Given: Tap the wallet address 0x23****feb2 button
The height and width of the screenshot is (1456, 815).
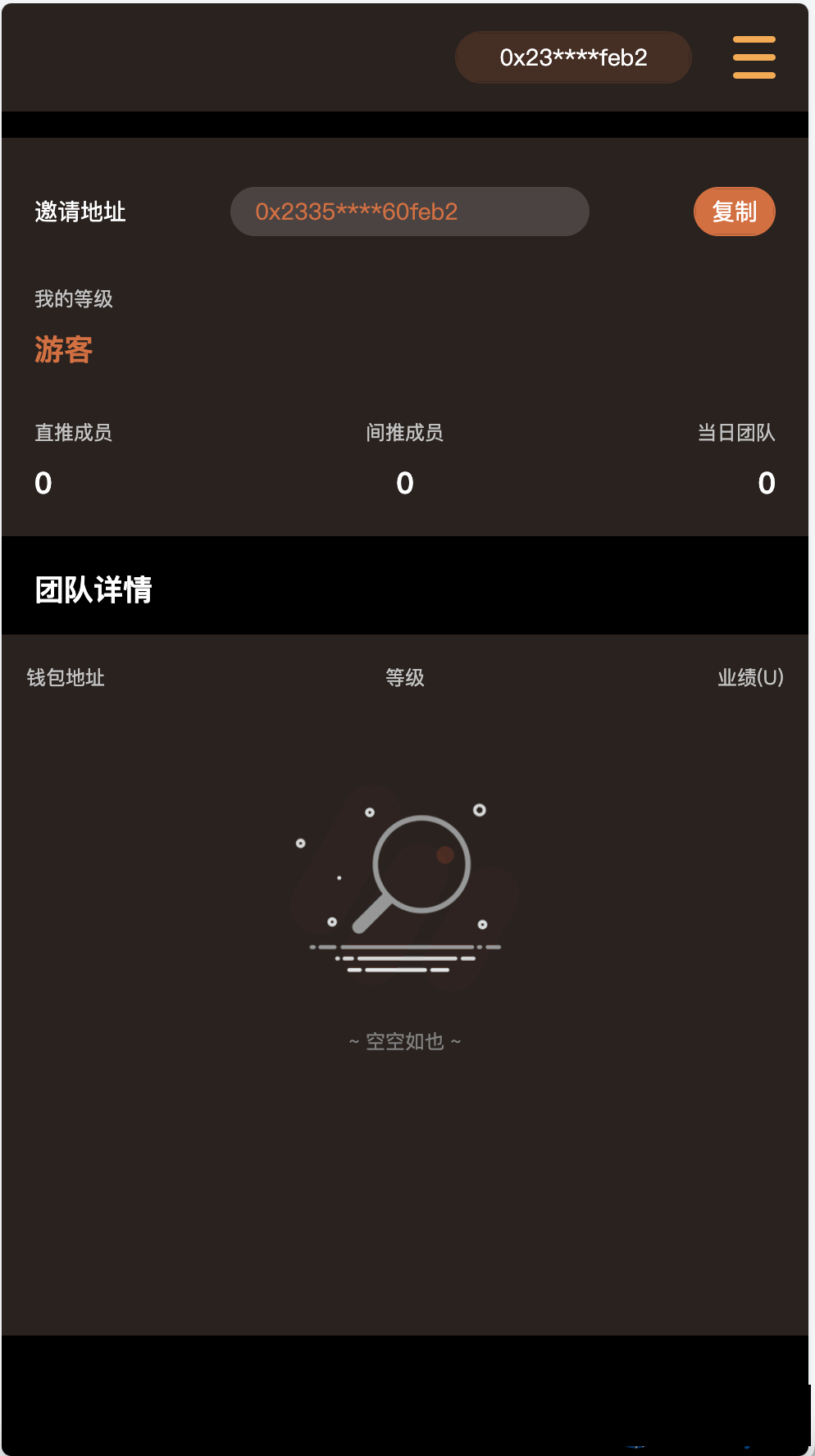Looking at the screenshot, I should tap(573, 57).
